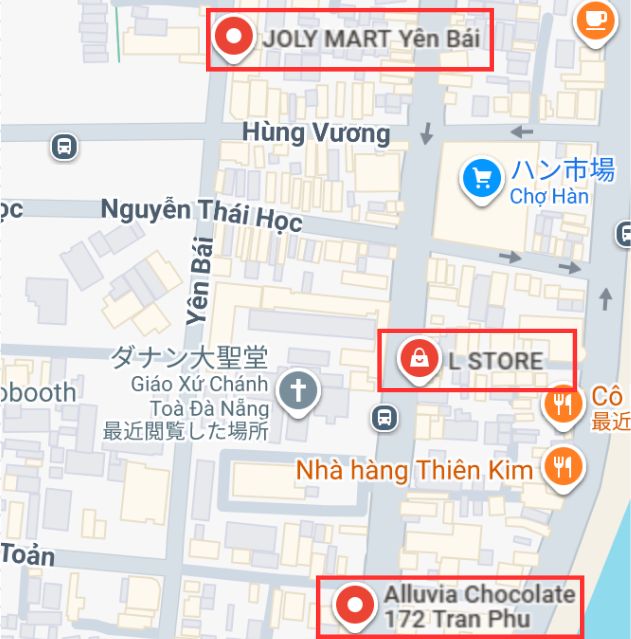Tap the bus stop near Hùng Vương street
Screen dimensions: 631x639
[x=64, y=146]
